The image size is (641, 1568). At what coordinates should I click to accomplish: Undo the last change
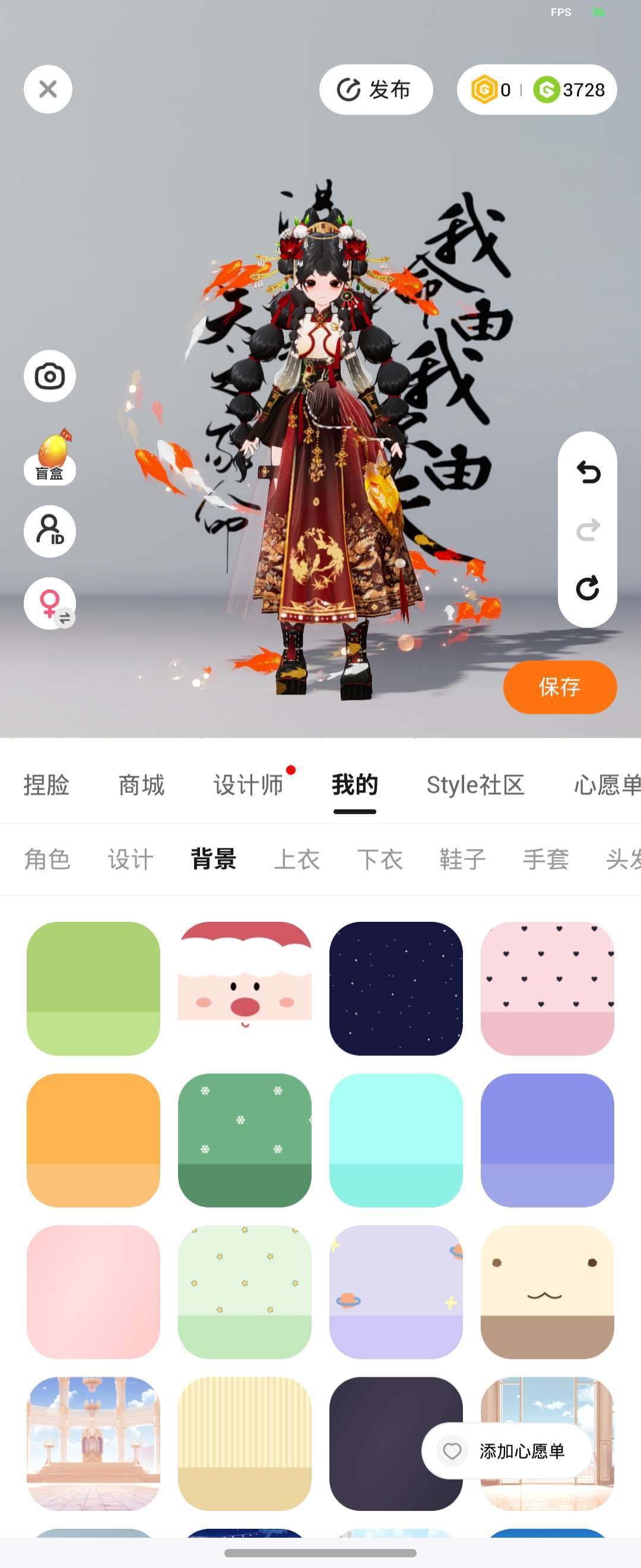588,472
